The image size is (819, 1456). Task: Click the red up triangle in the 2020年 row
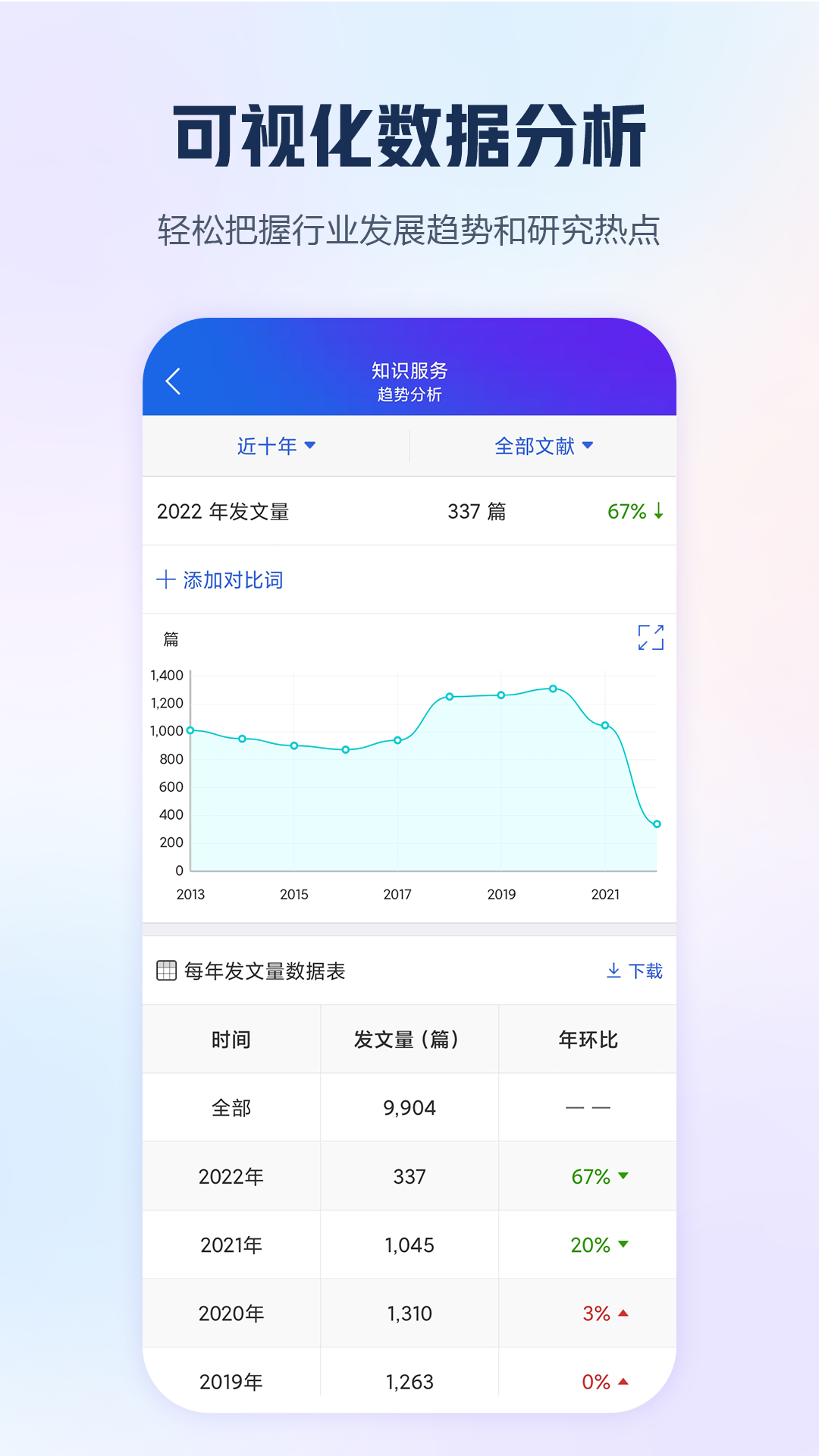[x=623, y=1314]
